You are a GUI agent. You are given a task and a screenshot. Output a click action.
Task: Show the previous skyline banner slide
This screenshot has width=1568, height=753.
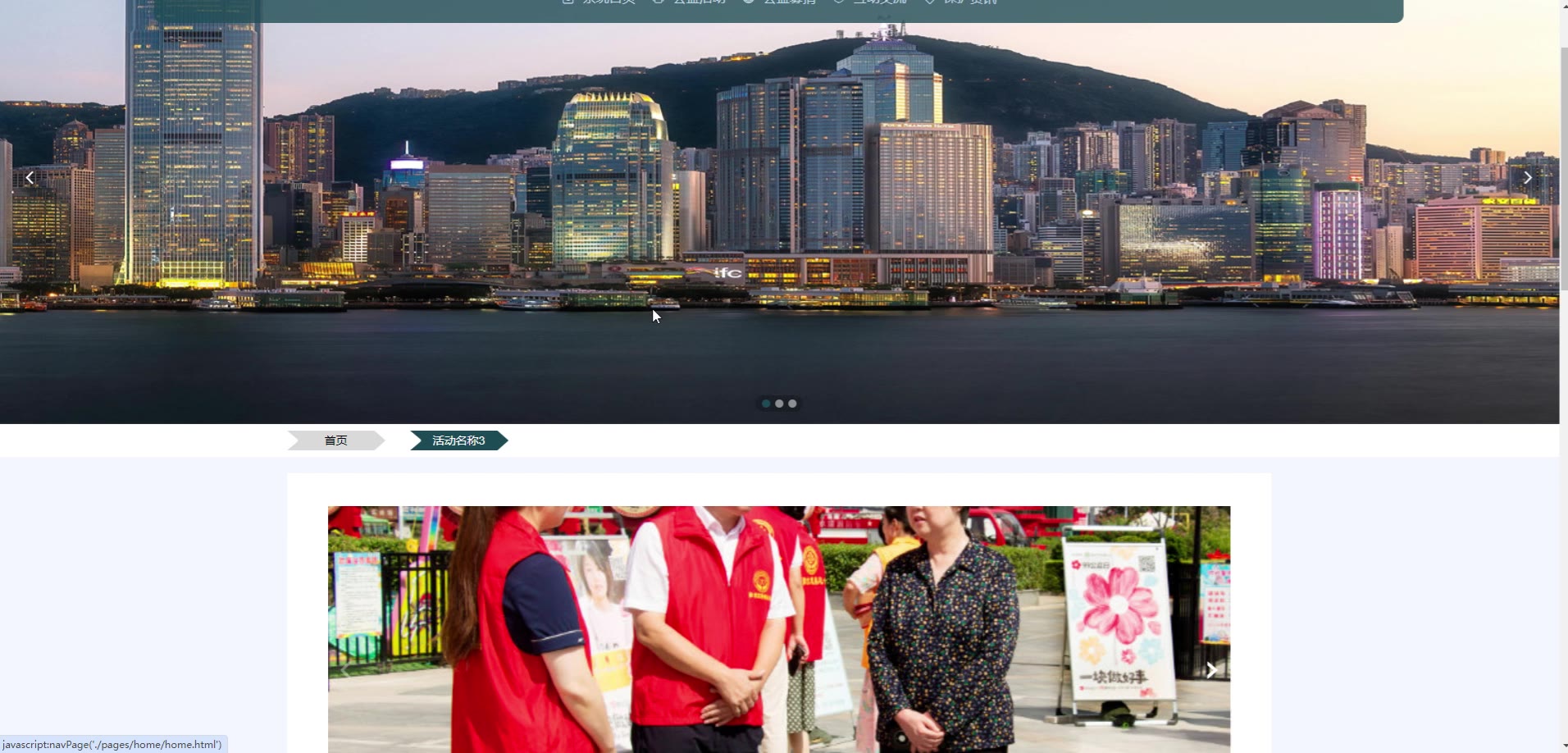coord(30,178)
